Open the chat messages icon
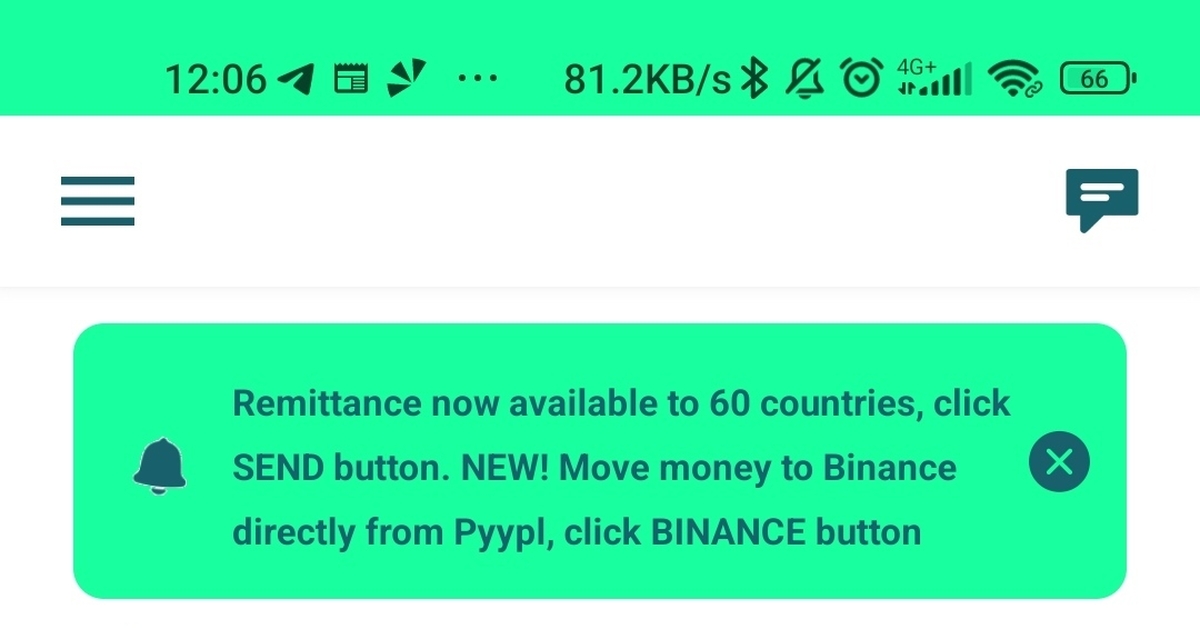Viewport: 1200px width, 628px height. (1101, 199)
